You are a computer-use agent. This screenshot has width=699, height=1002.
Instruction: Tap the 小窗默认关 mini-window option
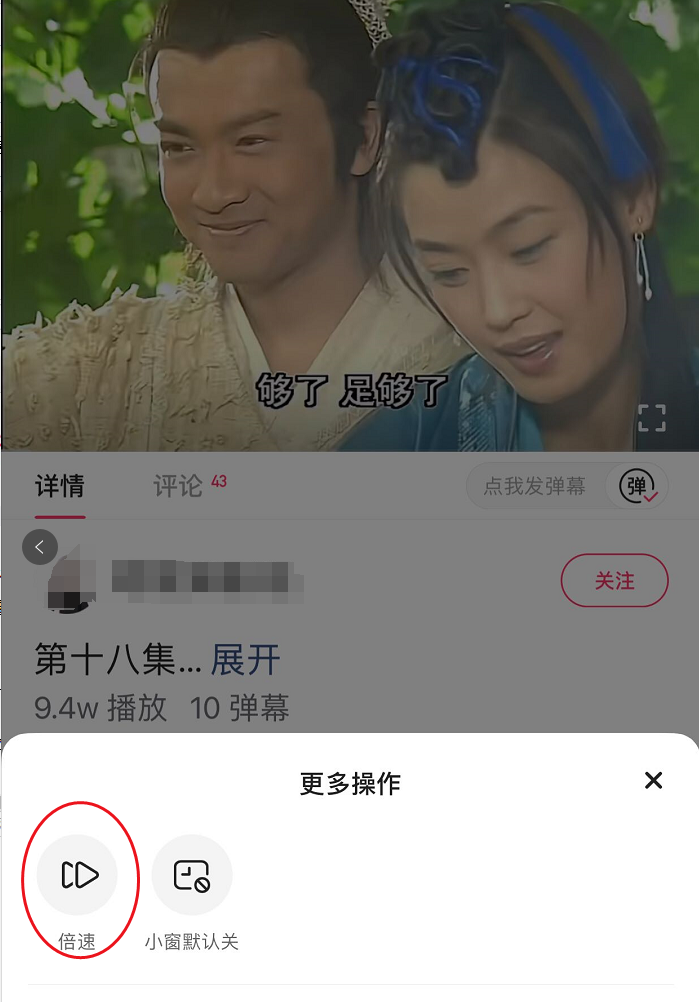(192, 875)
